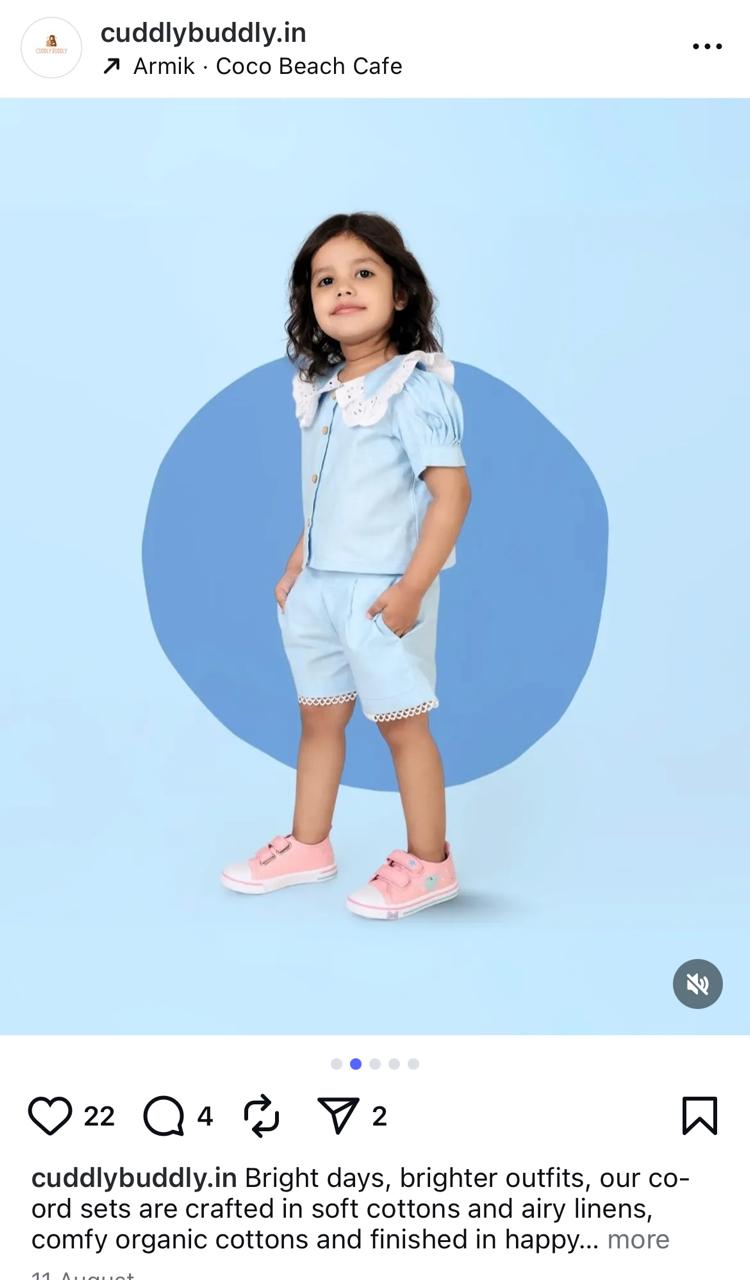Screen dimensions: 750x1280
Task: Like this post with the heart
Action: click(50, 1116)
